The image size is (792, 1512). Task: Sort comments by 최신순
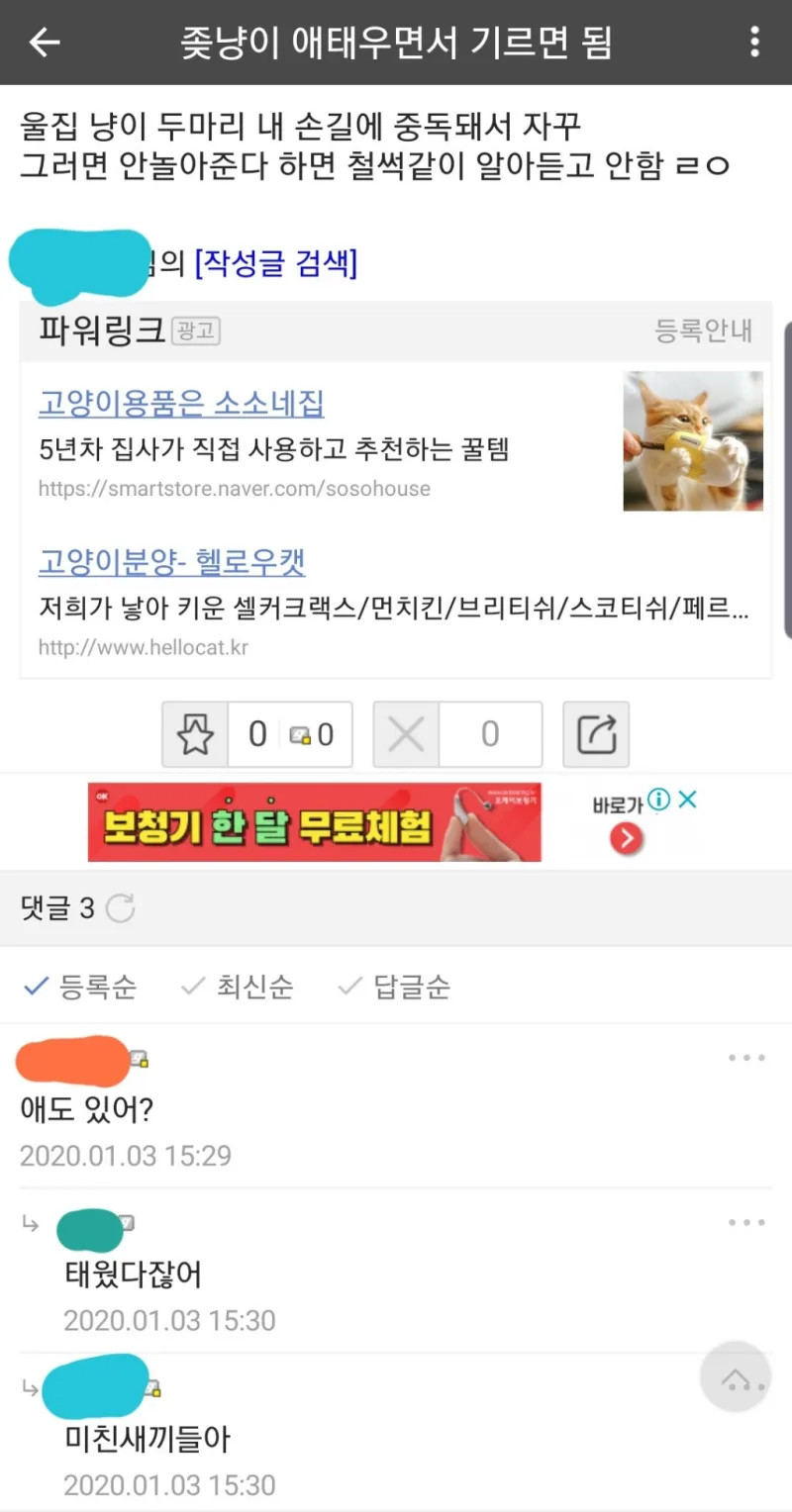tap(237, 987)
